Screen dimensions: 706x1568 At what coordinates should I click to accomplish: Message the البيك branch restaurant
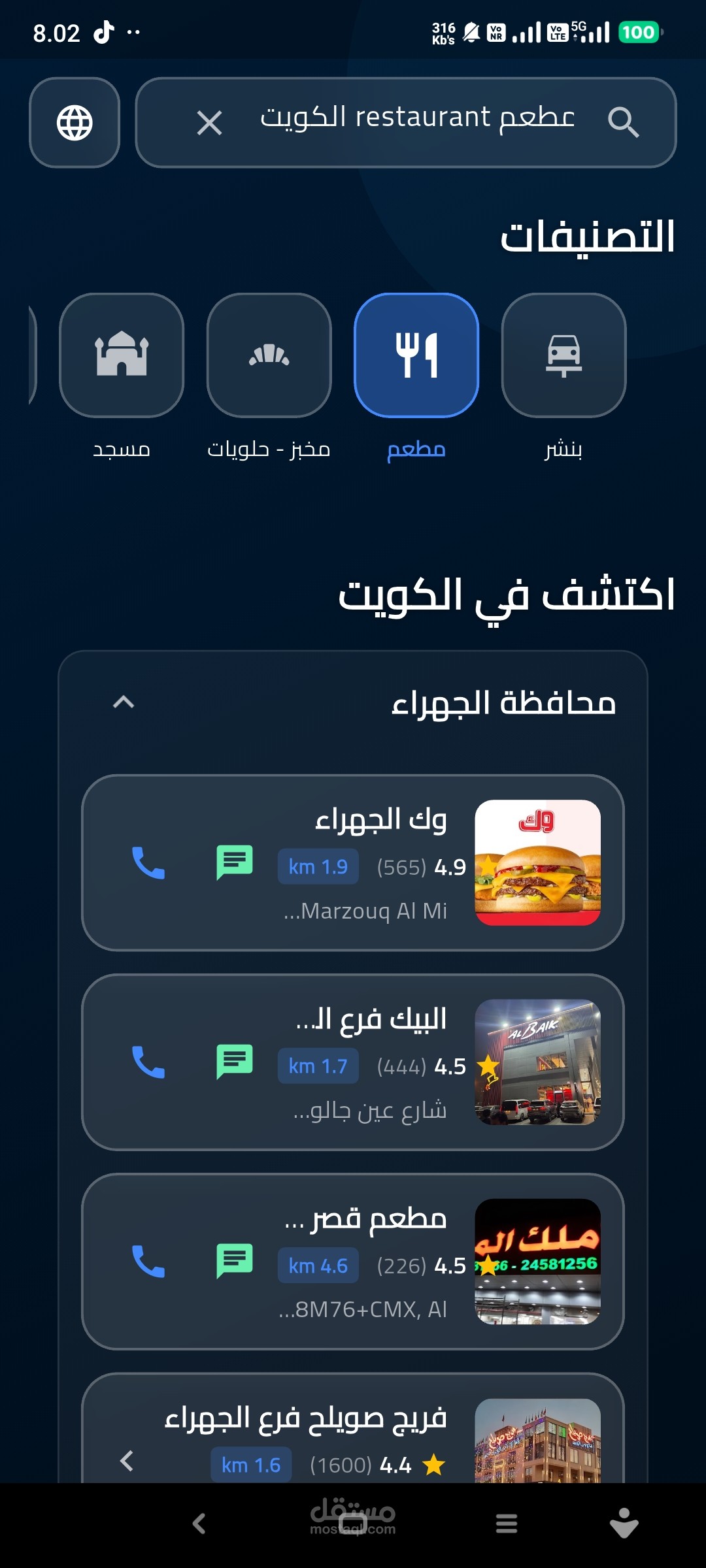235,1062
